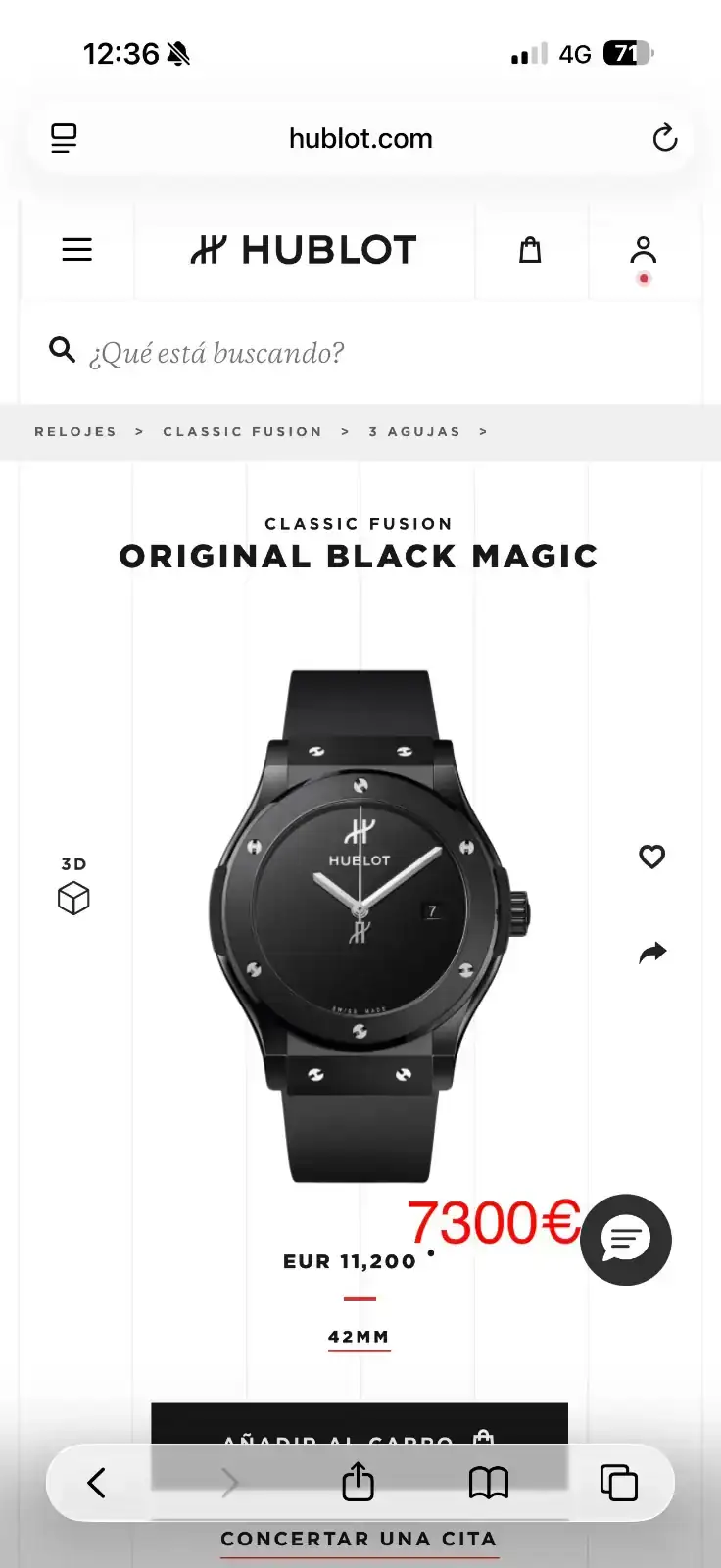Go to Classic Fusion in the breadcrumb
721x1568 pixels.
tap(242, 431)
